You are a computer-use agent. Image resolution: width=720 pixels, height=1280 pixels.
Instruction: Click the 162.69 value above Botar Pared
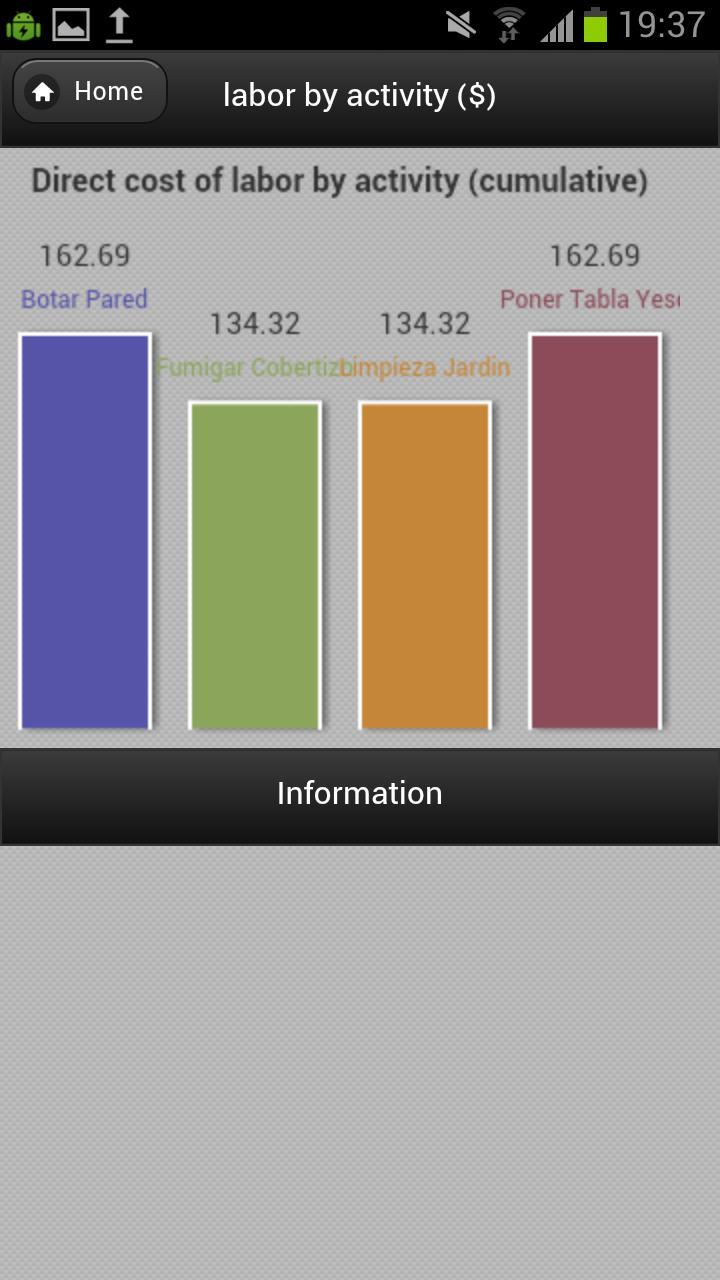point(85,255)
